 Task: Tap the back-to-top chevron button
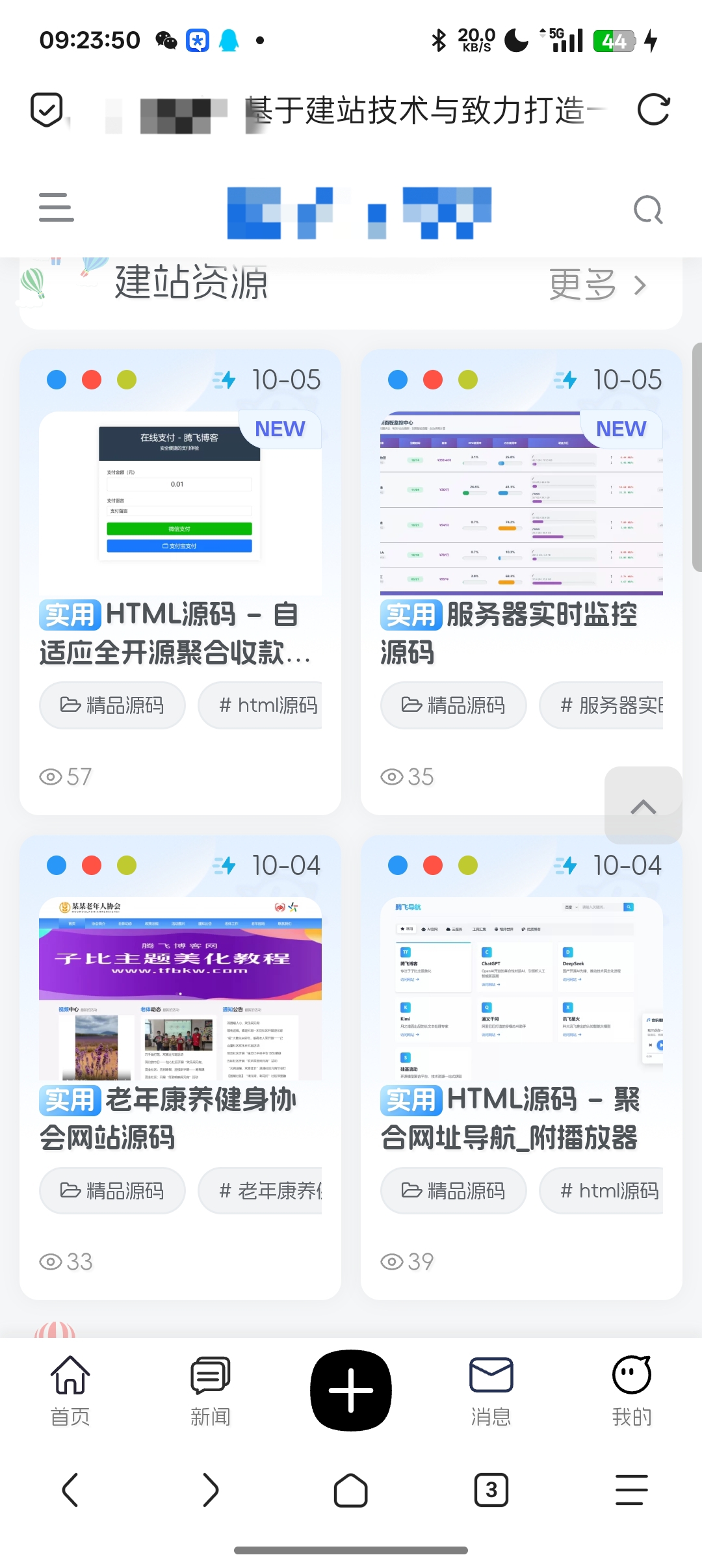[642, 806]
